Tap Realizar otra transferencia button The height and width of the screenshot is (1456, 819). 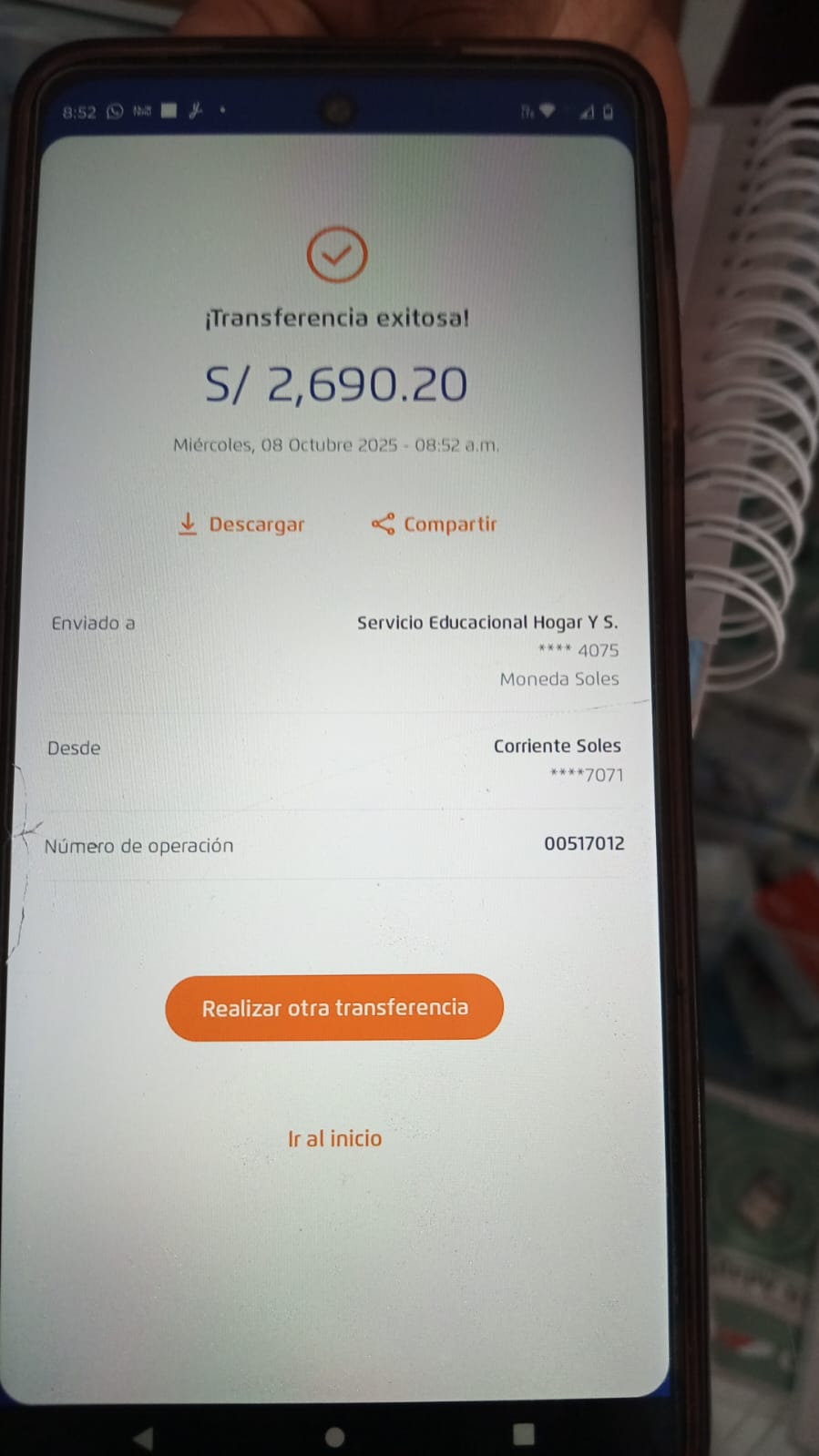click(x=334, y=1007)
